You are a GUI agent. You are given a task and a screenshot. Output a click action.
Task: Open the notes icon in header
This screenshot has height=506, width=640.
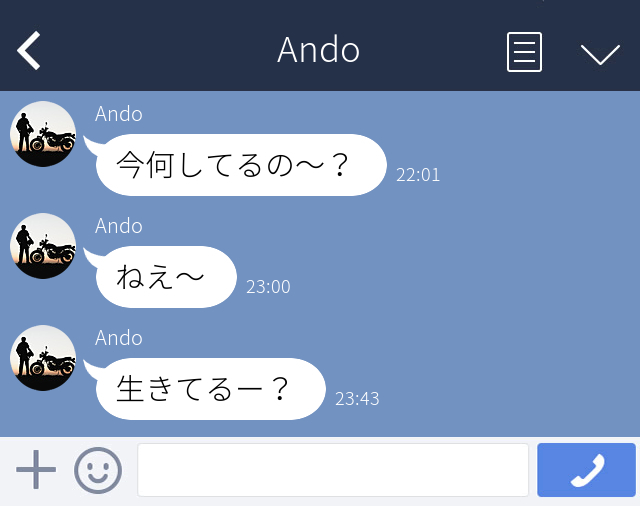[x=524, y=52]
